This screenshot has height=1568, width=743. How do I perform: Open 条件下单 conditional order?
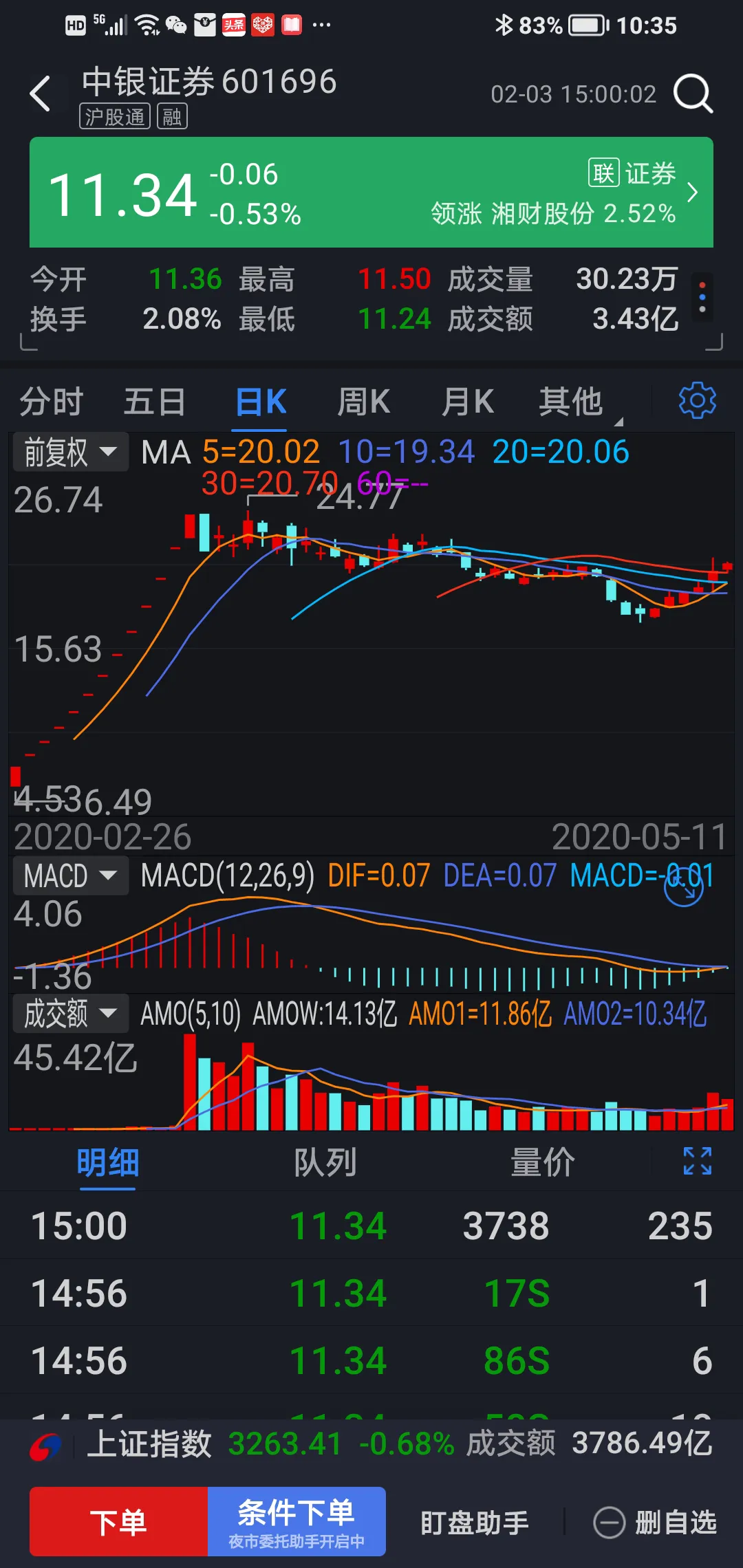coord(297,1521)
